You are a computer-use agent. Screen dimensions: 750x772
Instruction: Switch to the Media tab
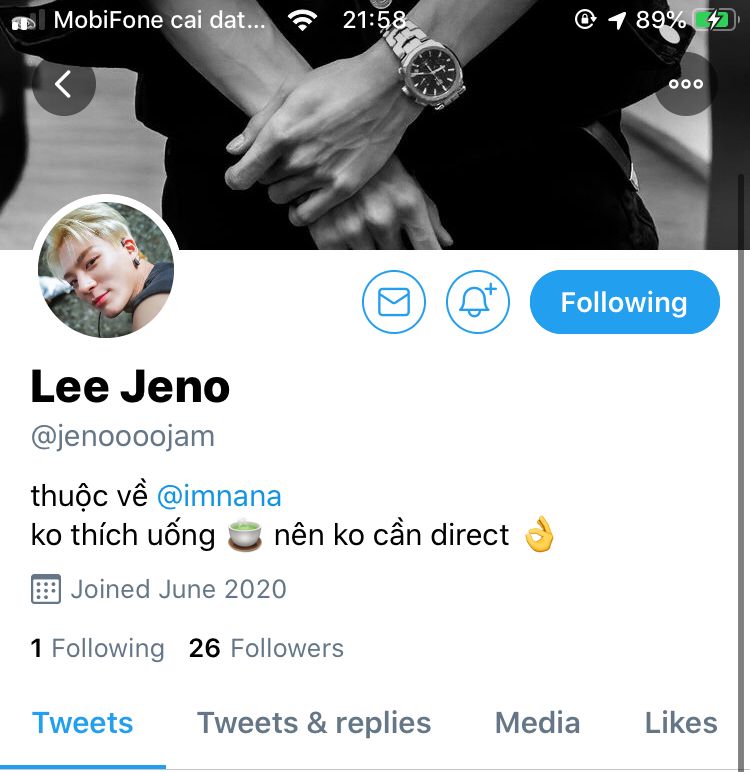click(537, 723)
